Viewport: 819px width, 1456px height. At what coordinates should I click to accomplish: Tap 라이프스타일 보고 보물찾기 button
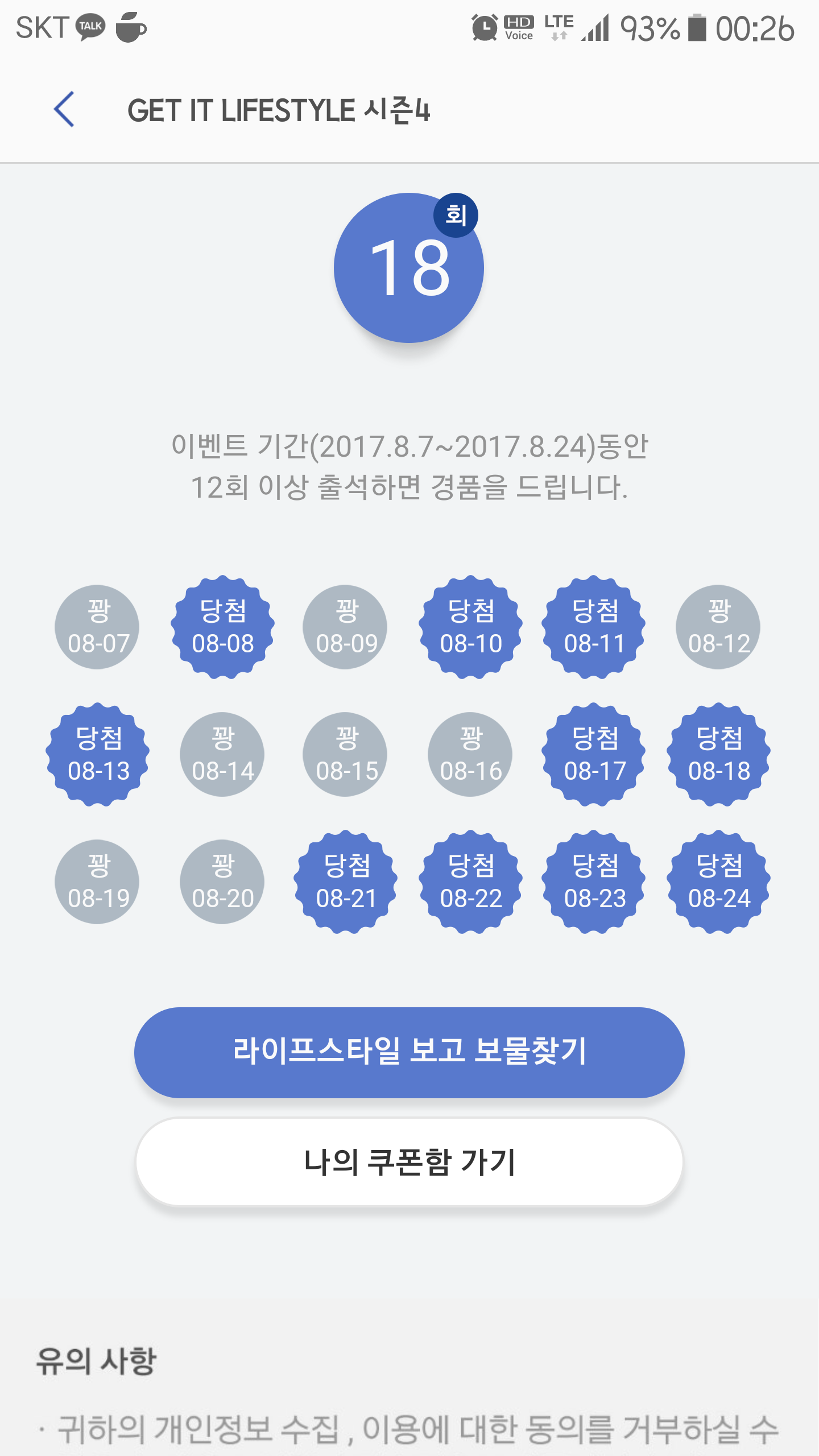[x=409, y=1052]
